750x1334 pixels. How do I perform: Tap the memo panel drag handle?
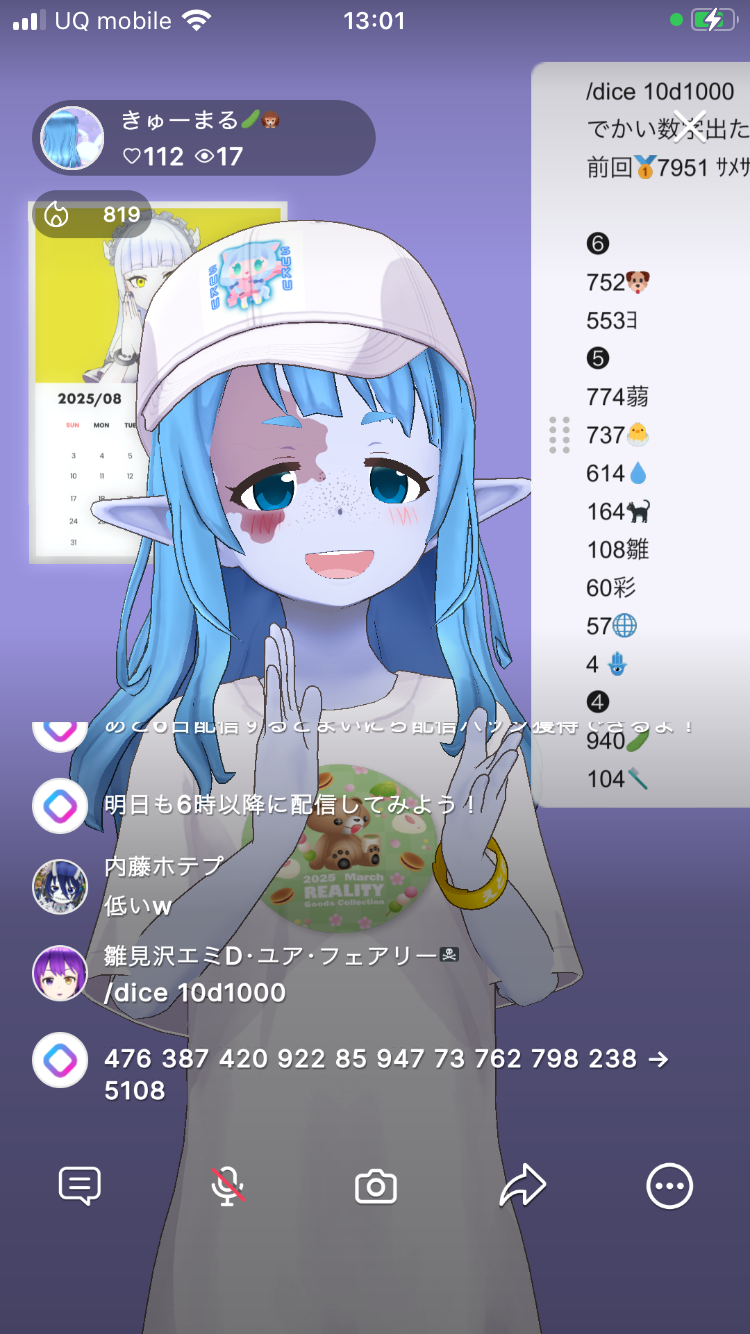[559, 435]
